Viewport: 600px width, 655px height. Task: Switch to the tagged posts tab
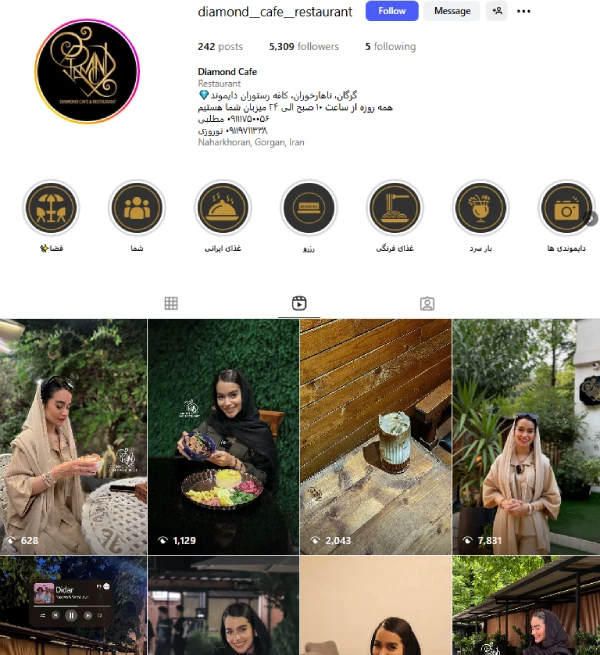[x=427, y=303]
